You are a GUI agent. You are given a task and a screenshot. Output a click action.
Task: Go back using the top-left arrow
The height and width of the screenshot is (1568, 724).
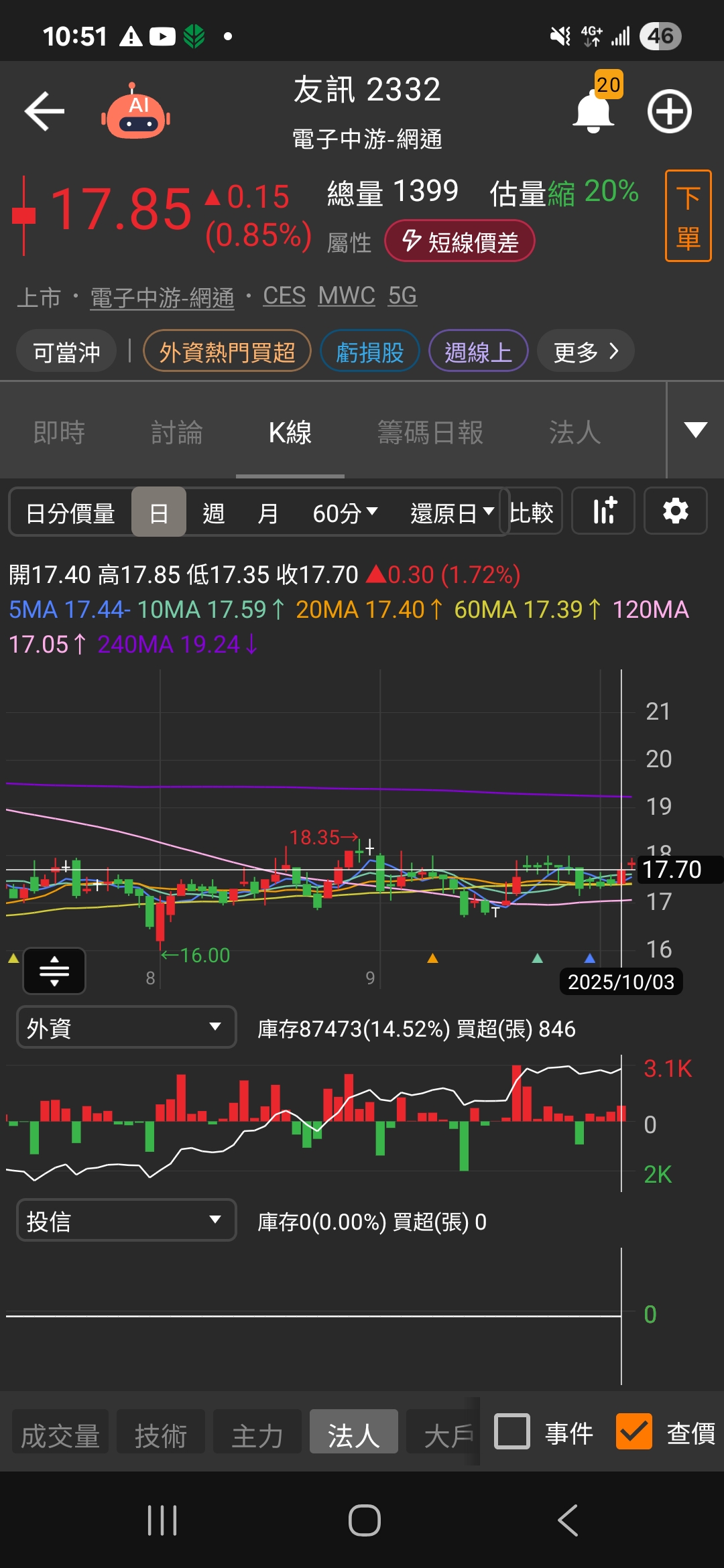click(x=44, y=111)
